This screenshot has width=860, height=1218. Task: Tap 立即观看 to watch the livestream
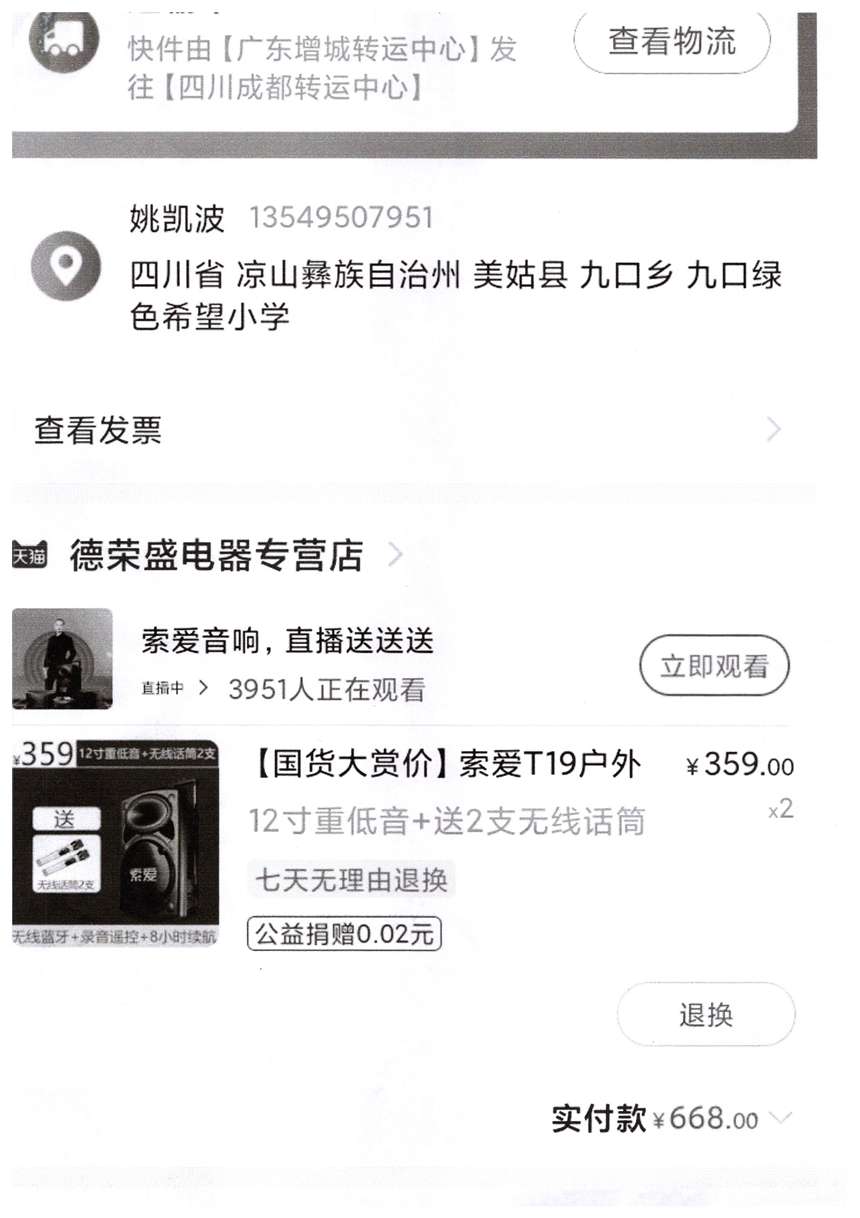(713, 666)
